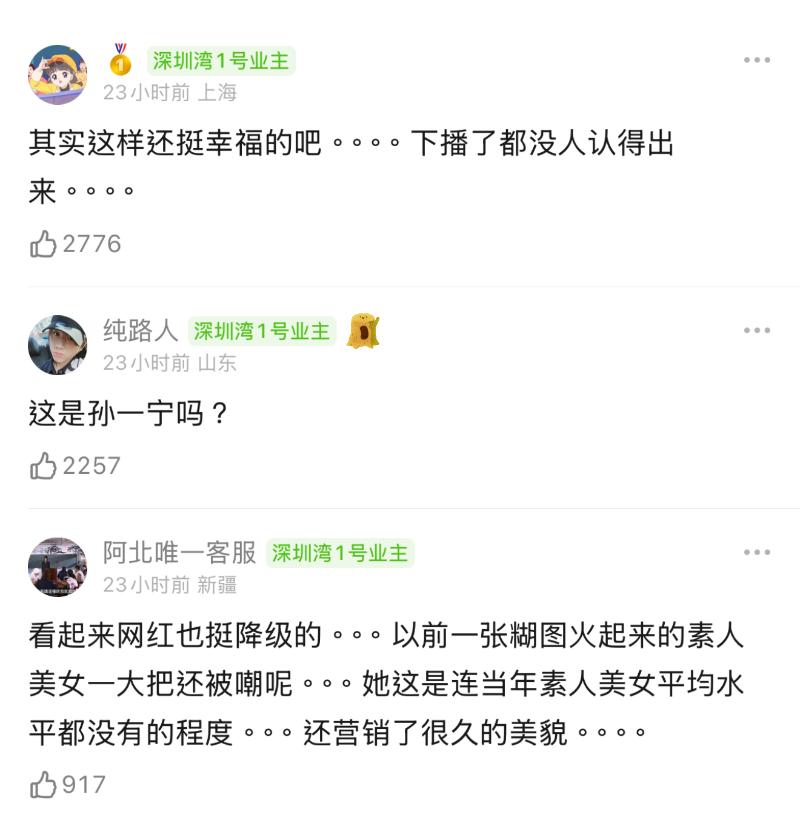Open the 上海 commenter's avatar
The image size is (800, 823).
coord(57,74)
